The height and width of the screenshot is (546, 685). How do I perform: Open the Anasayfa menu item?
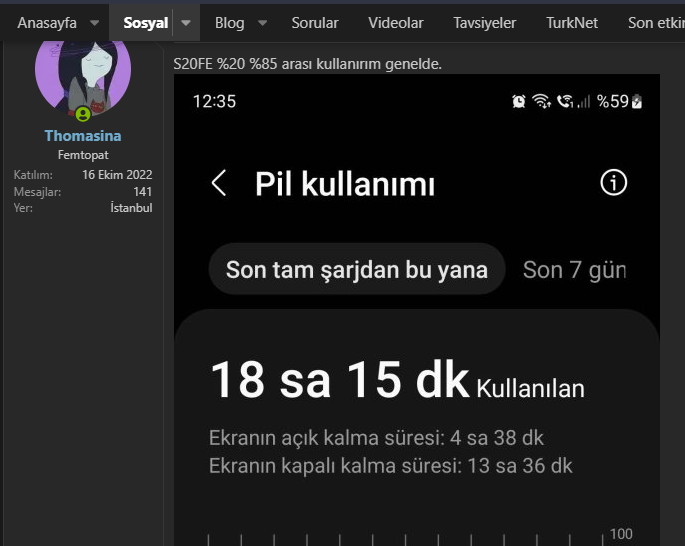47,22
